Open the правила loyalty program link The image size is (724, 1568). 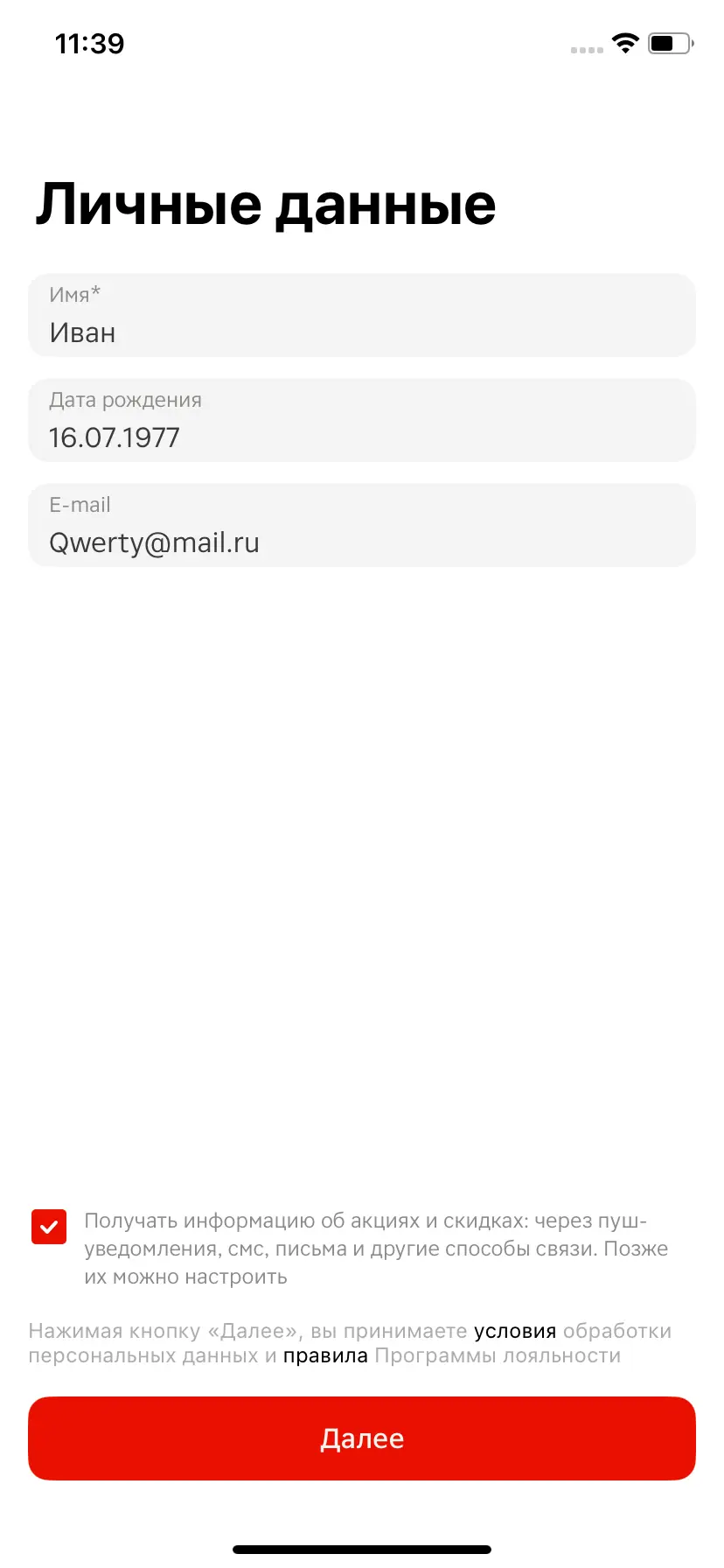click(325, 1355)
